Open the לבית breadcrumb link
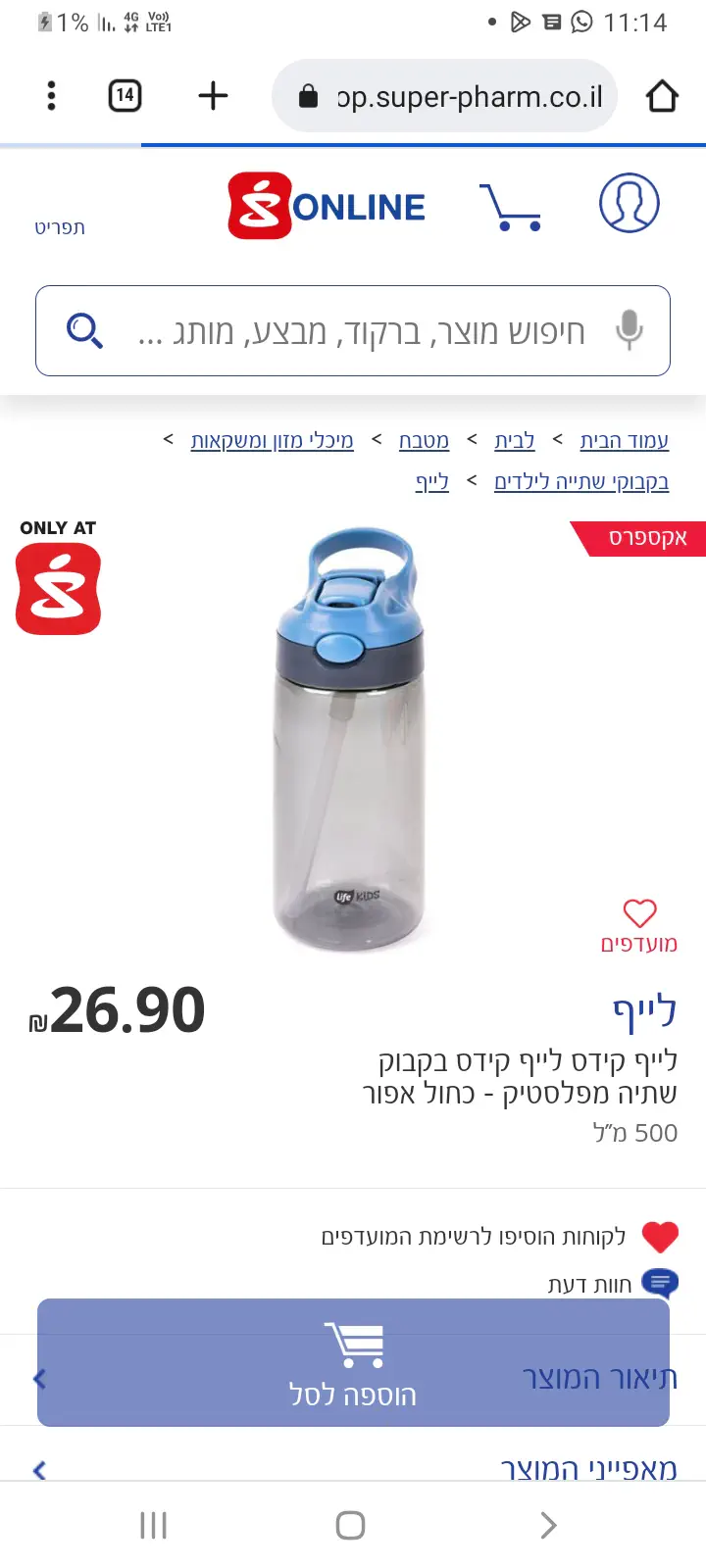 click(x=514, y=441)
